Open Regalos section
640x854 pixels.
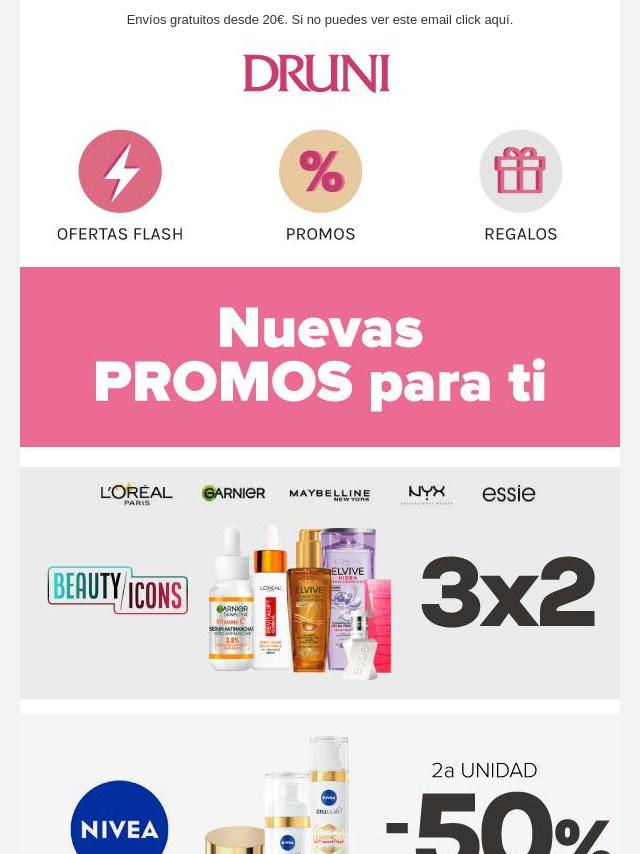click(520, 187)
